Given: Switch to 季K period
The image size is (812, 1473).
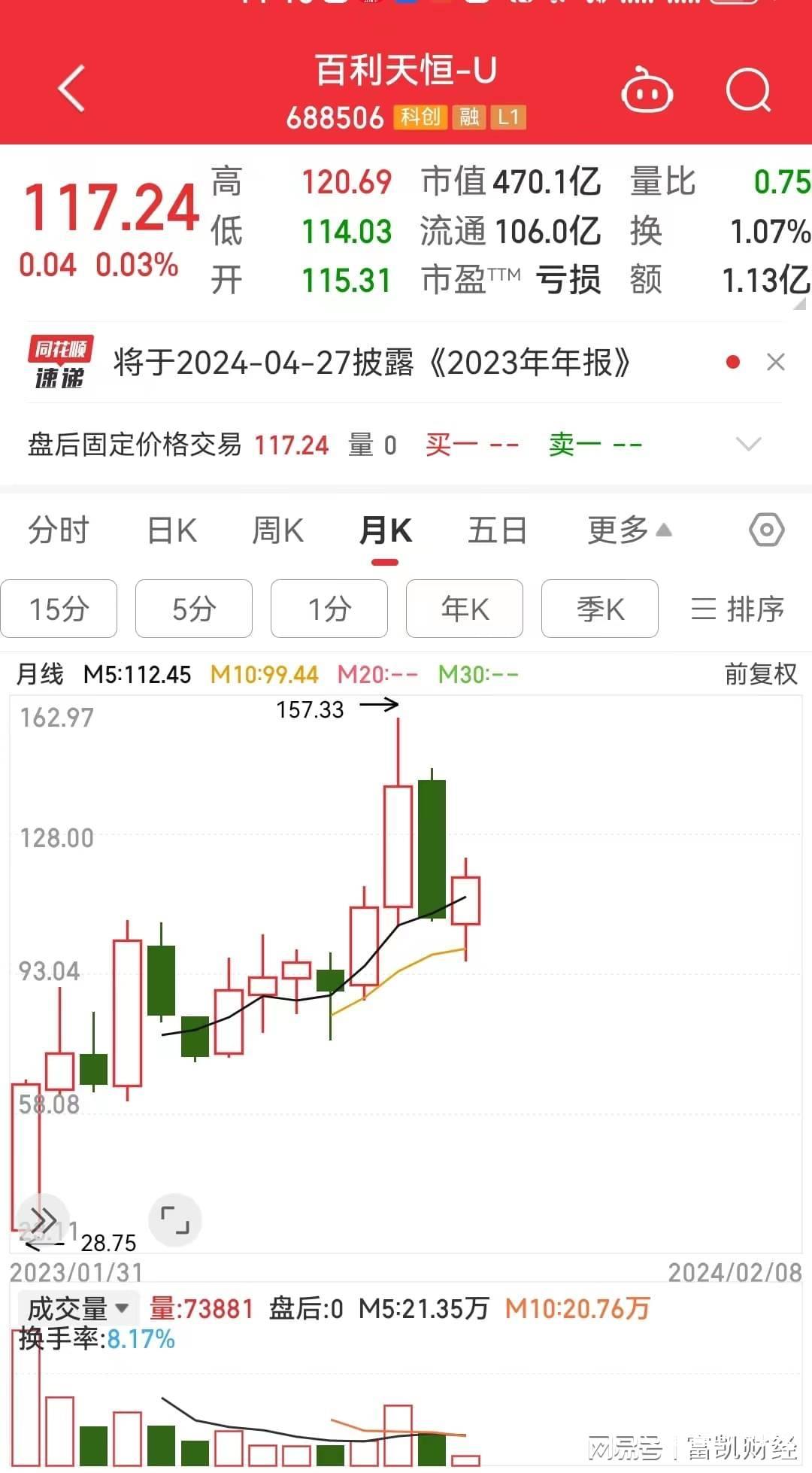Looking at the screenshot, I should click(599, 609).
